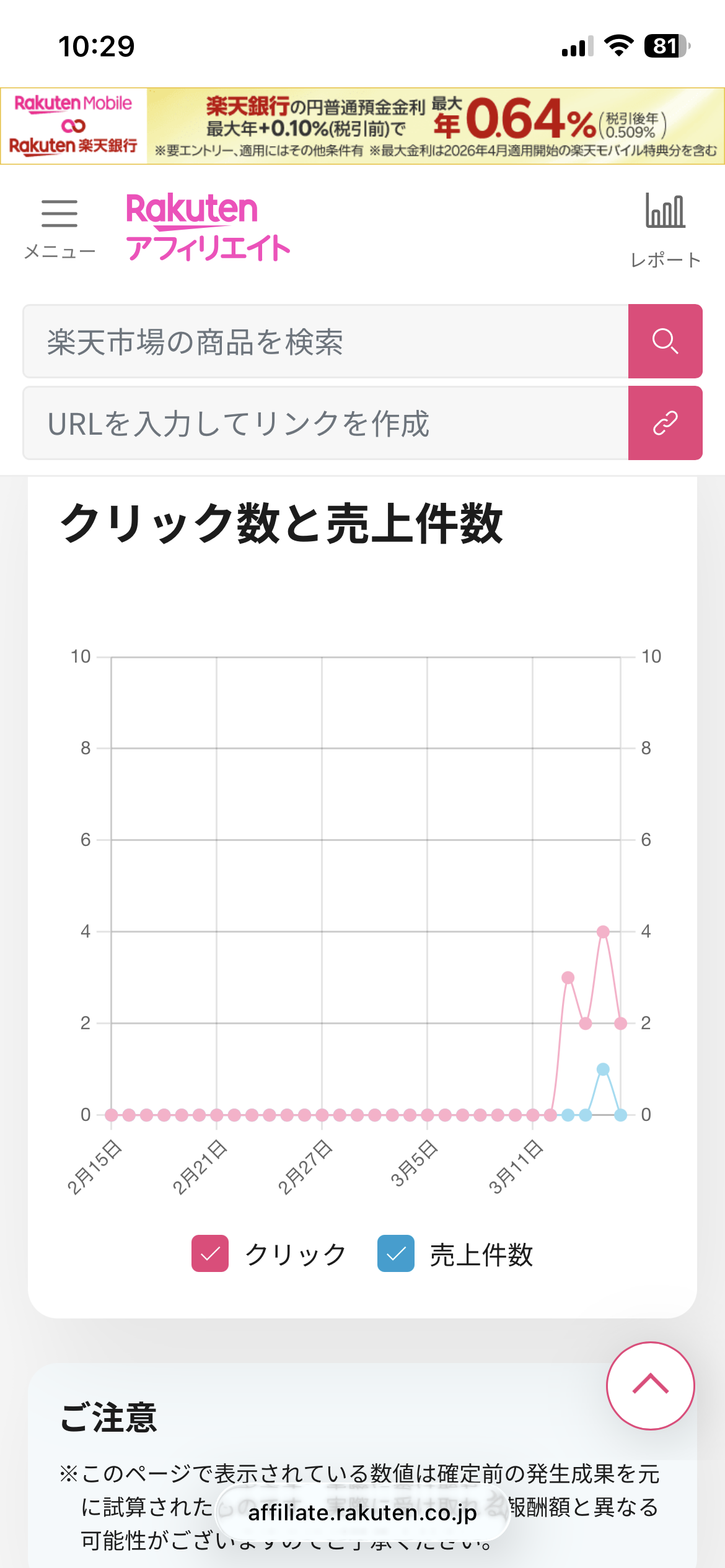
Task: Tap the link creation button
Action: (x=665, y=423)
